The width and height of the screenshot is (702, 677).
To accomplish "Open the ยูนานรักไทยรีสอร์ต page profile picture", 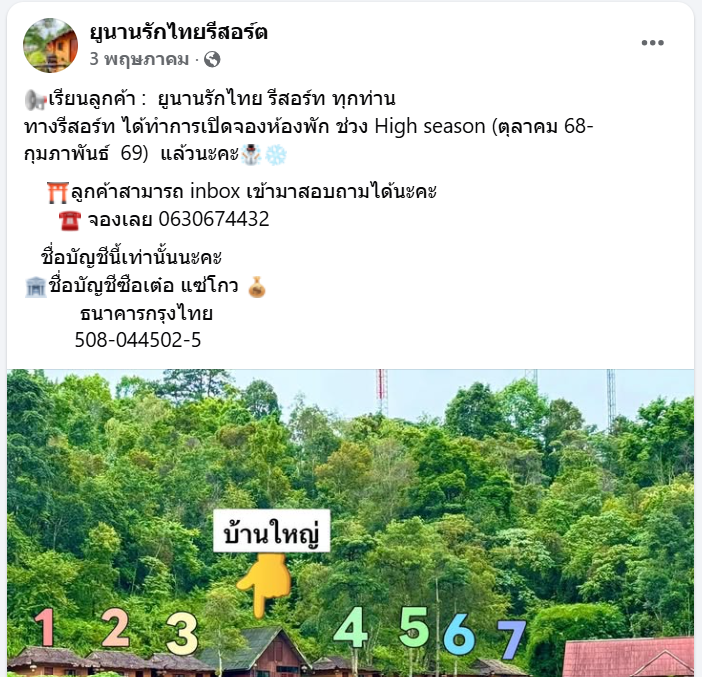I will (x=50, y=45).
